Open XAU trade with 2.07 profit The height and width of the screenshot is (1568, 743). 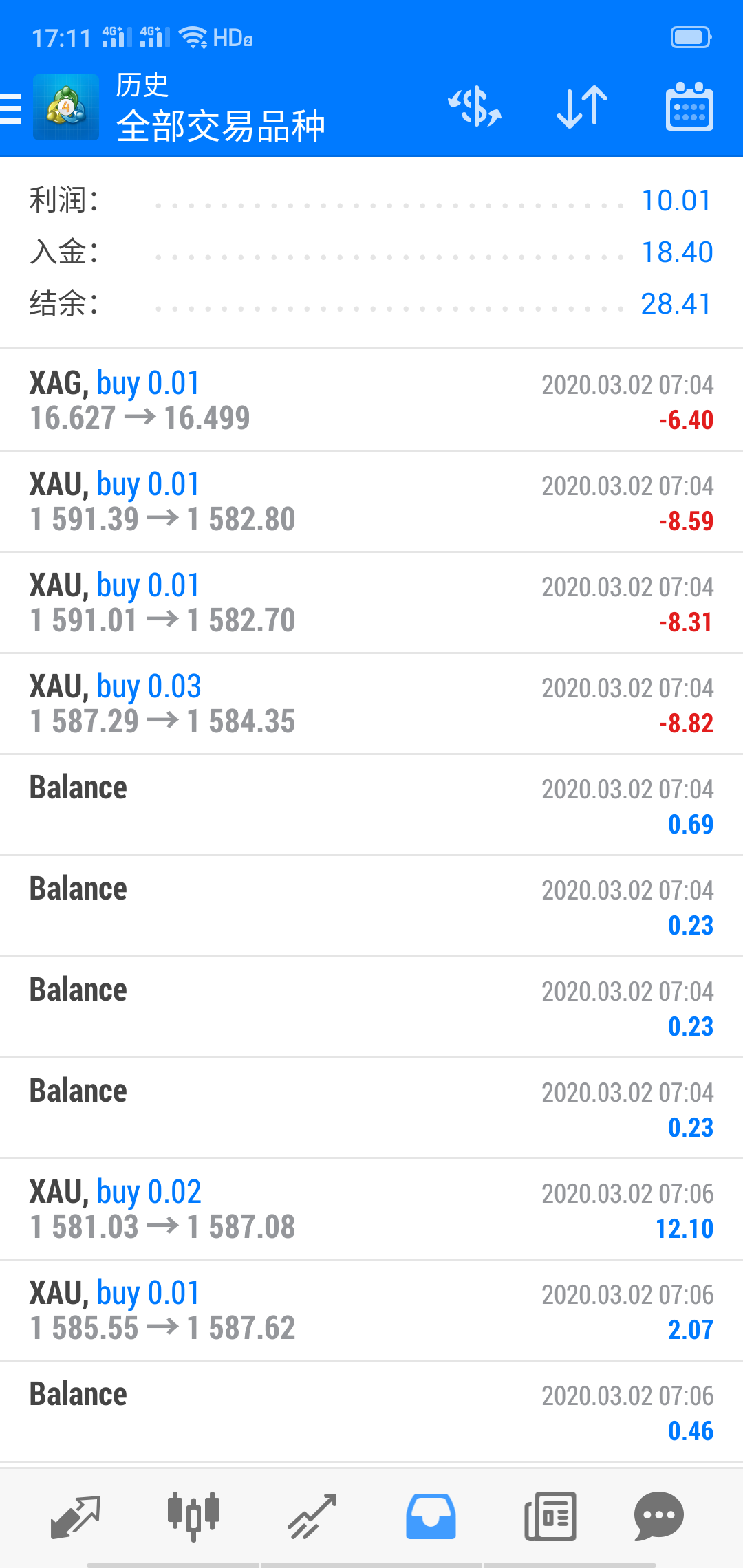click(371, 1310)
